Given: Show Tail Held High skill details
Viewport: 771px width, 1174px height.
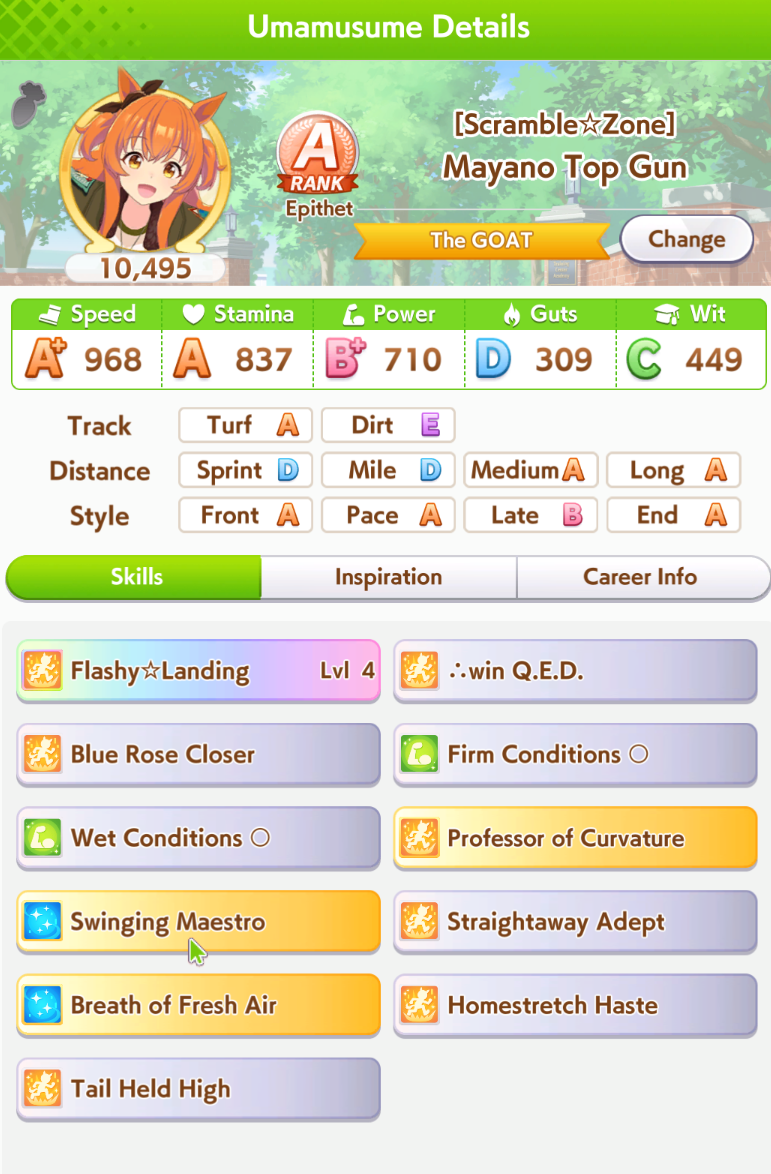Looking at the screenshot, I should 198,1089.
